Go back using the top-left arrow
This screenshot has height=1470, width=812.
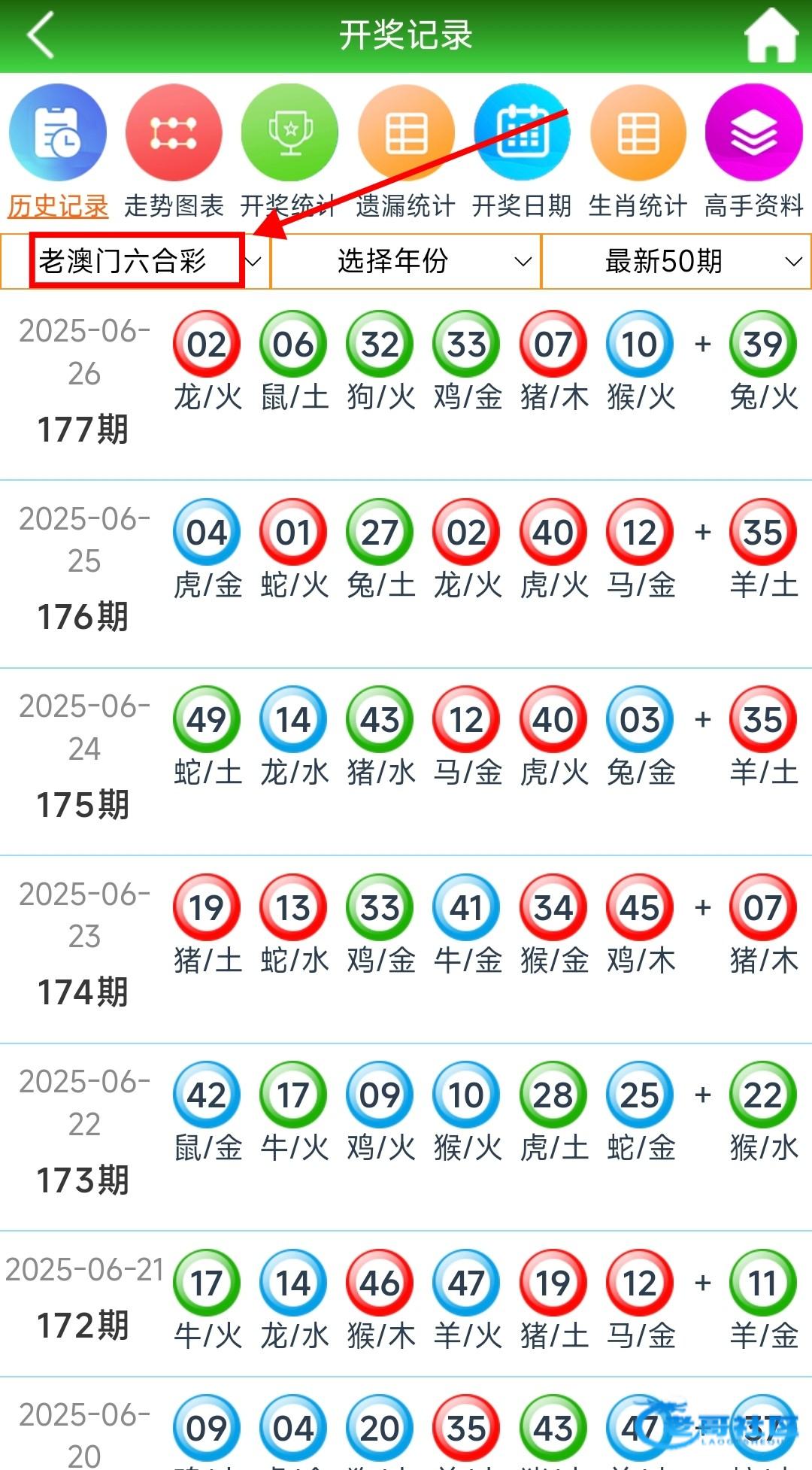tap(41, 35)
